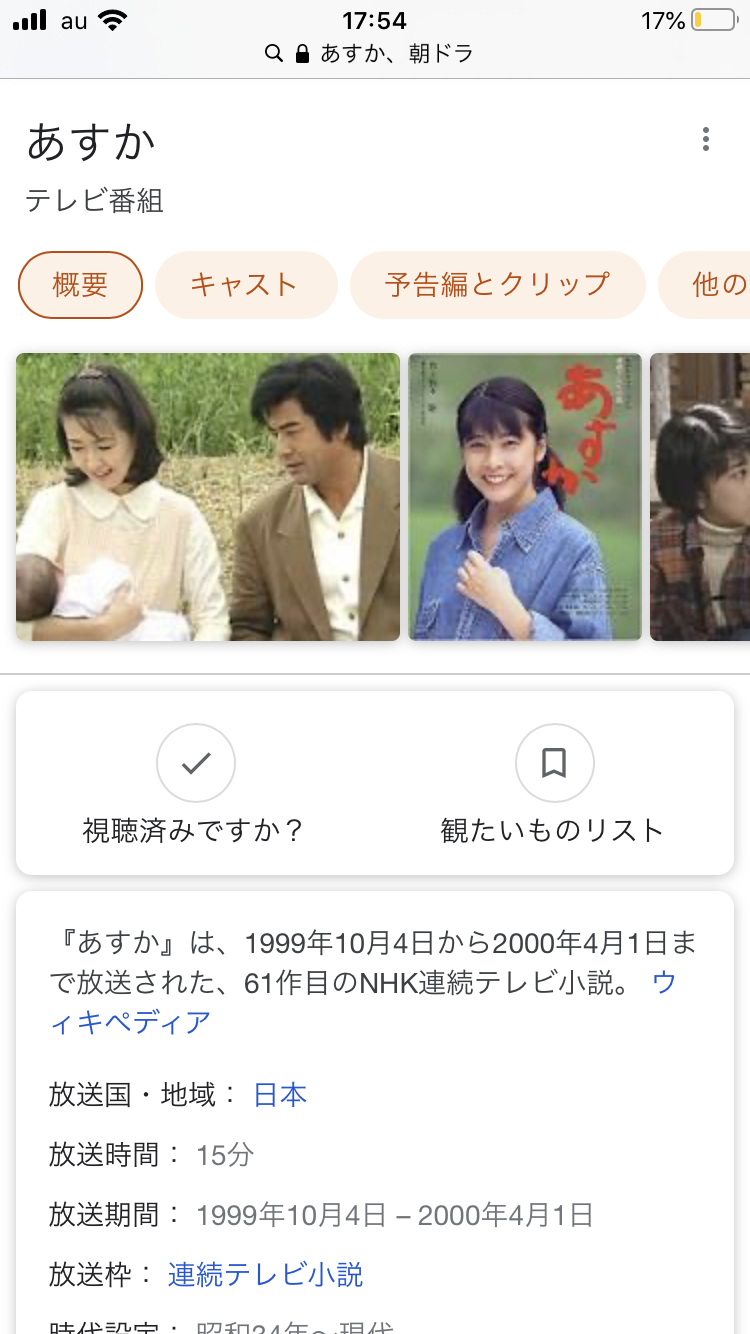Open the ウィキペディア link
Viewport: 750px width, 1334px height.
click(x=130, y=1022)
